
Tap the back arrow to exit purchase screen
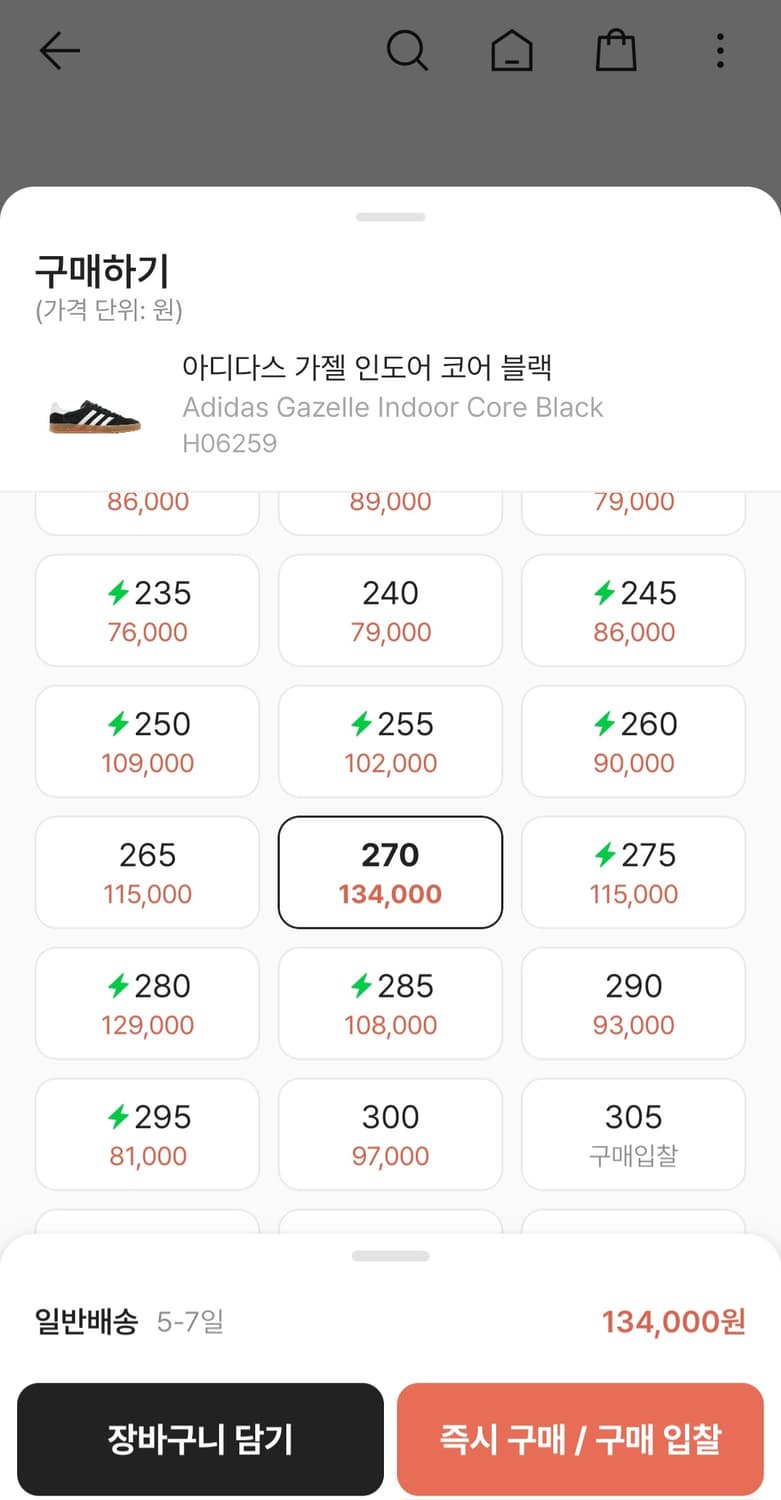coord(60,50)
